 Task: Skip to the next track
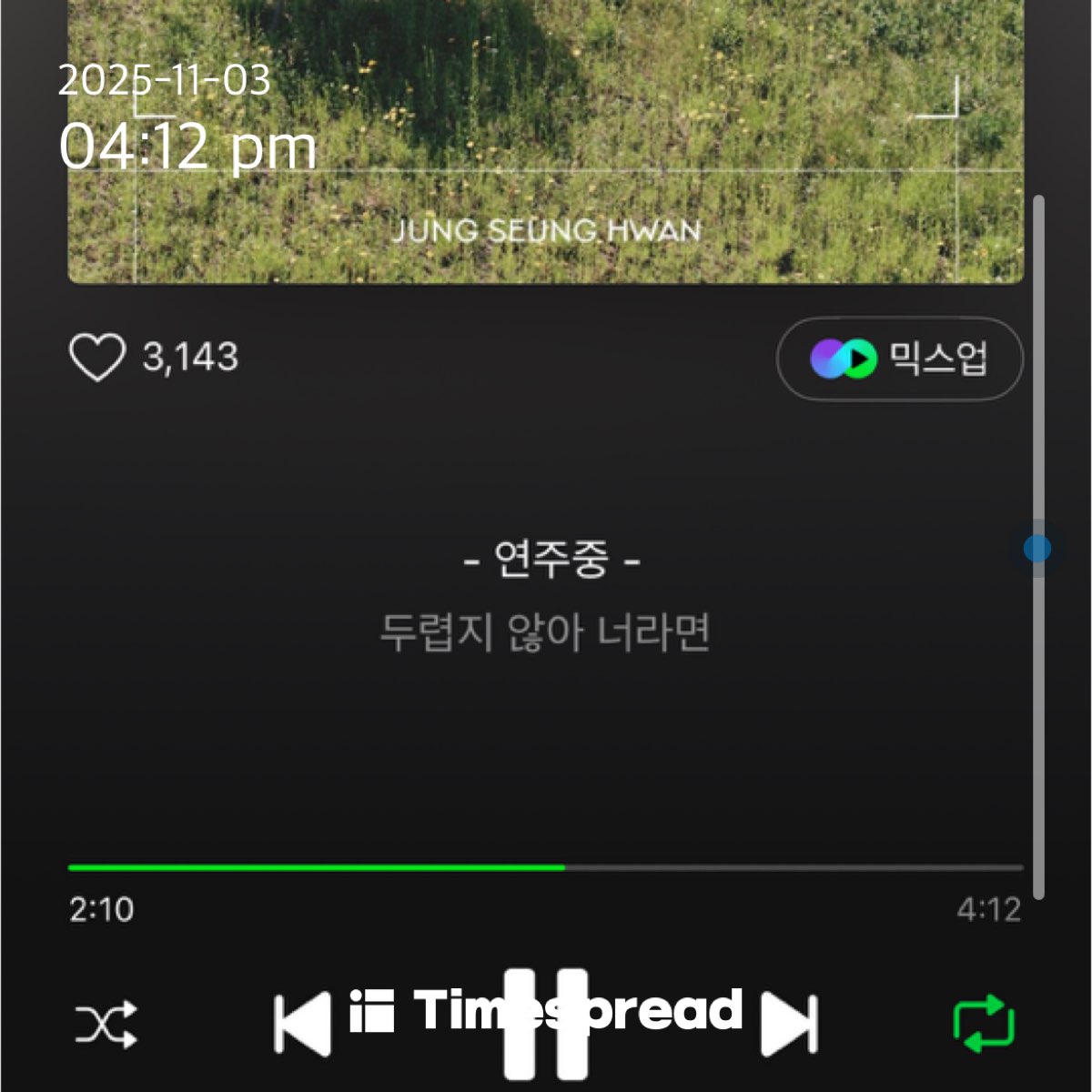790,1025
